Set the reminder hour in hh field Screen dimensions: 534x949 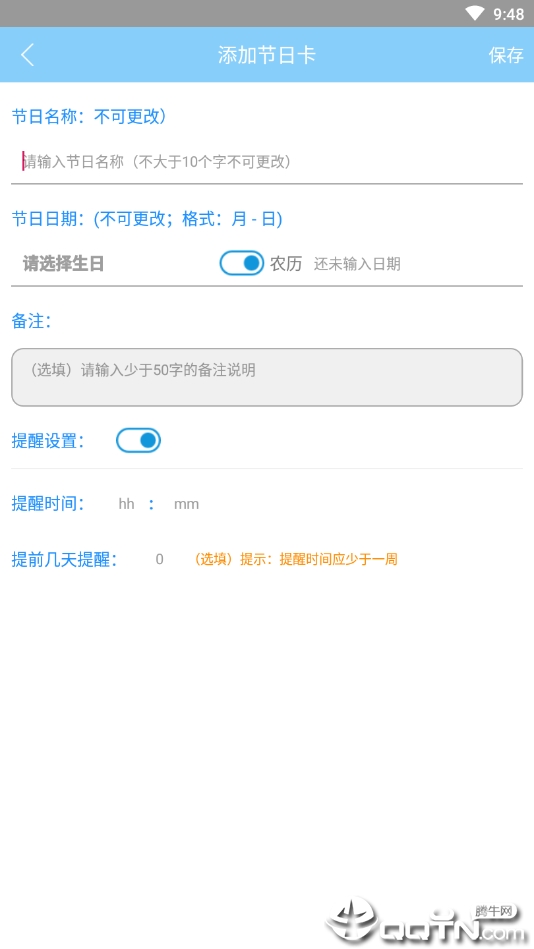127,504
